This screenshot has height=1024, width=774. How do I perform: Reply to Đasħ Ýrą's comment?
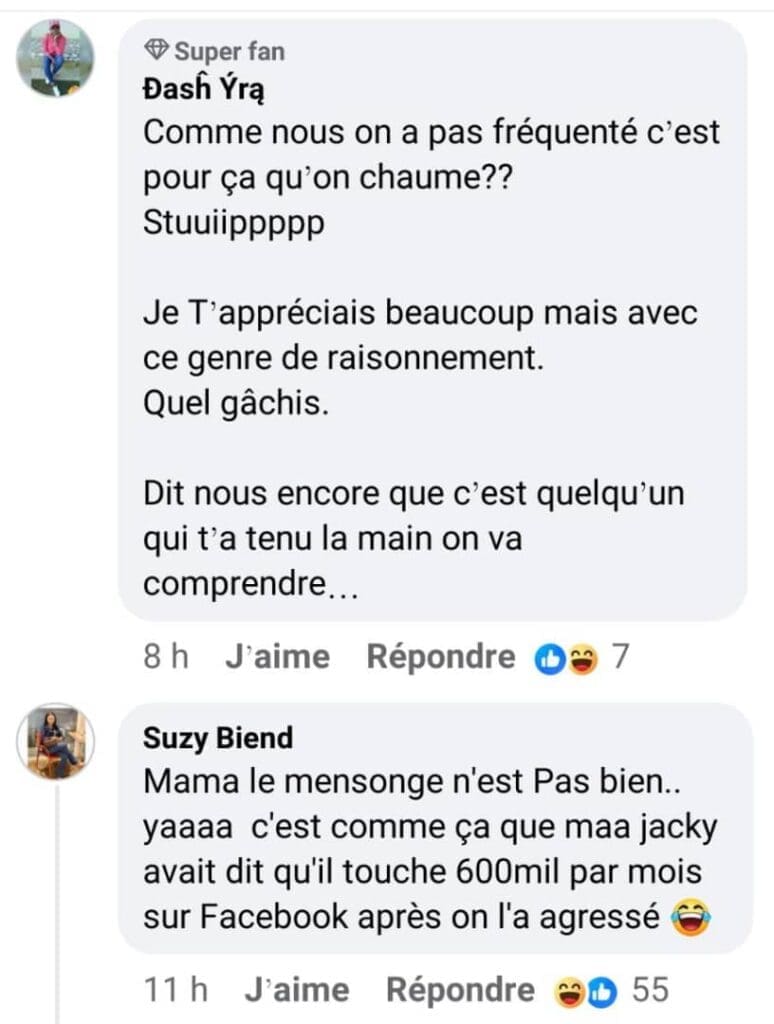point(441,657)
